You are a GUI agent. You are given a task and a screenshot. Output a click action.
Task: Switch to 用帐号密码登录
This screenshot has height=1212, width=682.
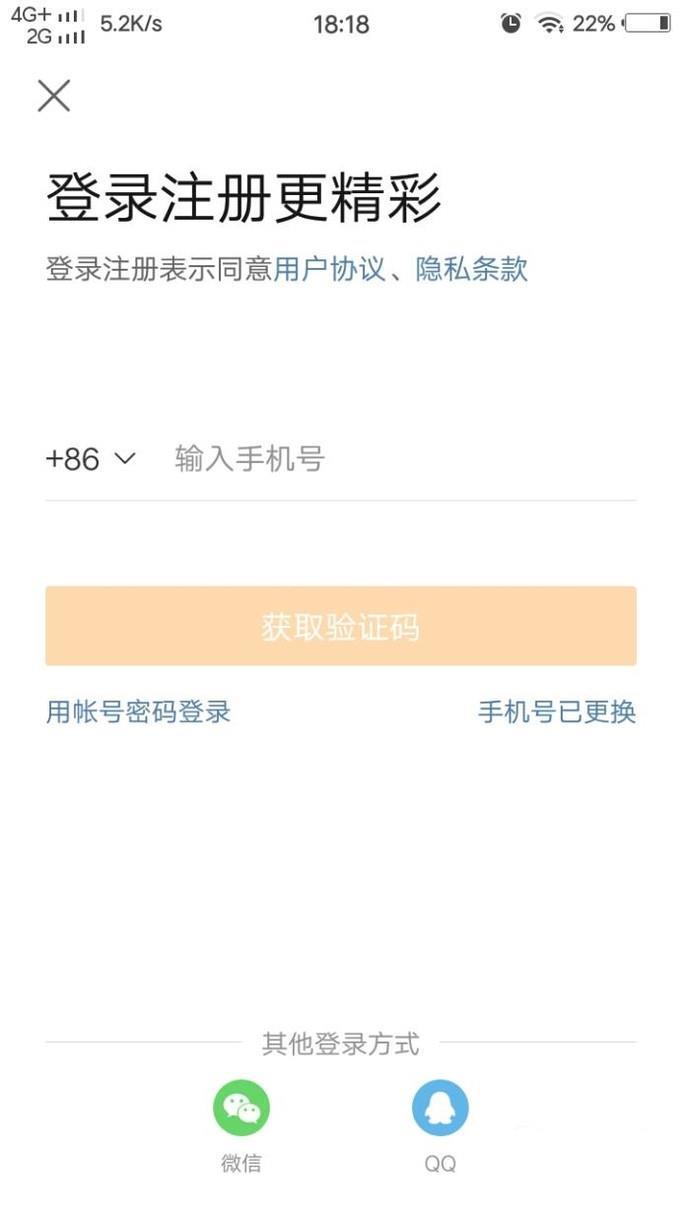tap(138, 712)
